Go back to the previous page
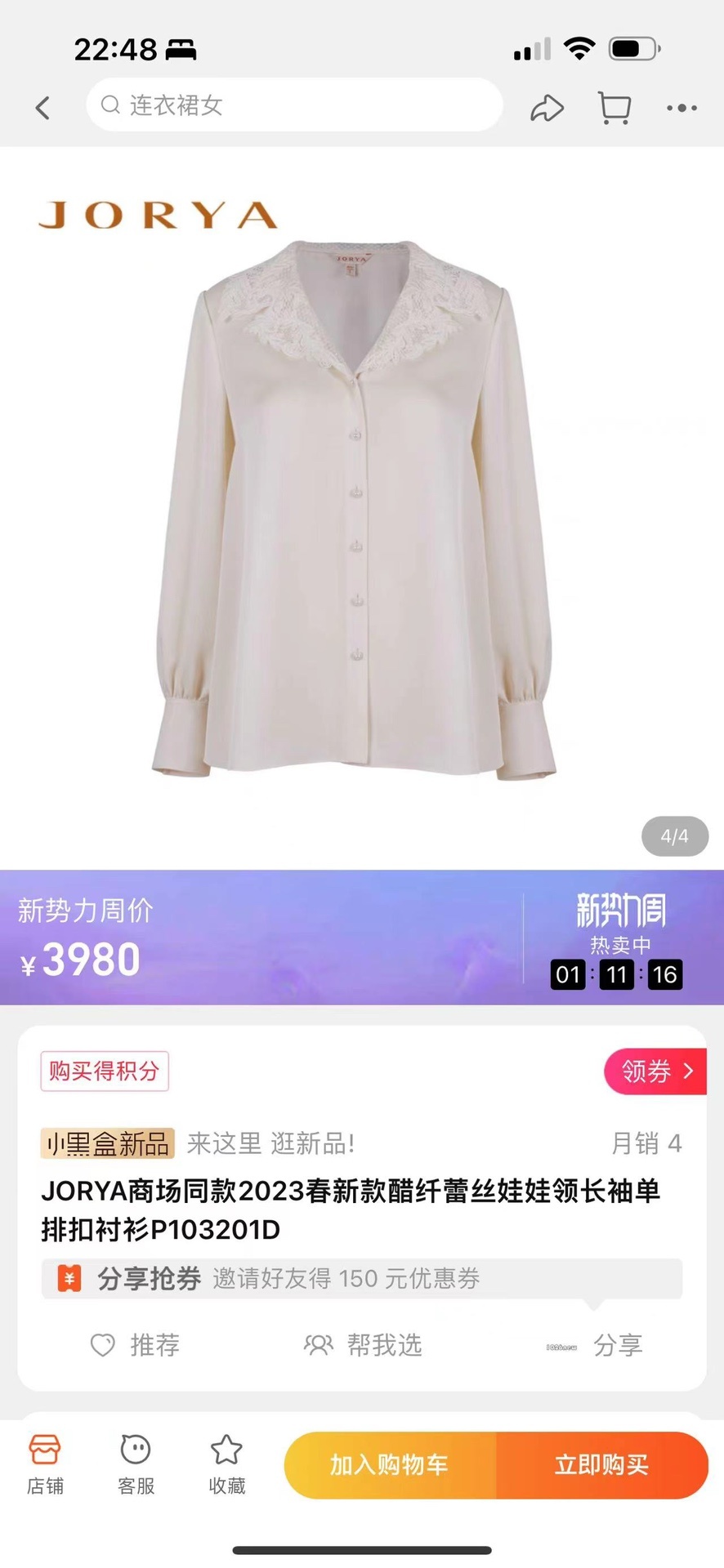The image size is (724, 1568). [x=42, y=107]
